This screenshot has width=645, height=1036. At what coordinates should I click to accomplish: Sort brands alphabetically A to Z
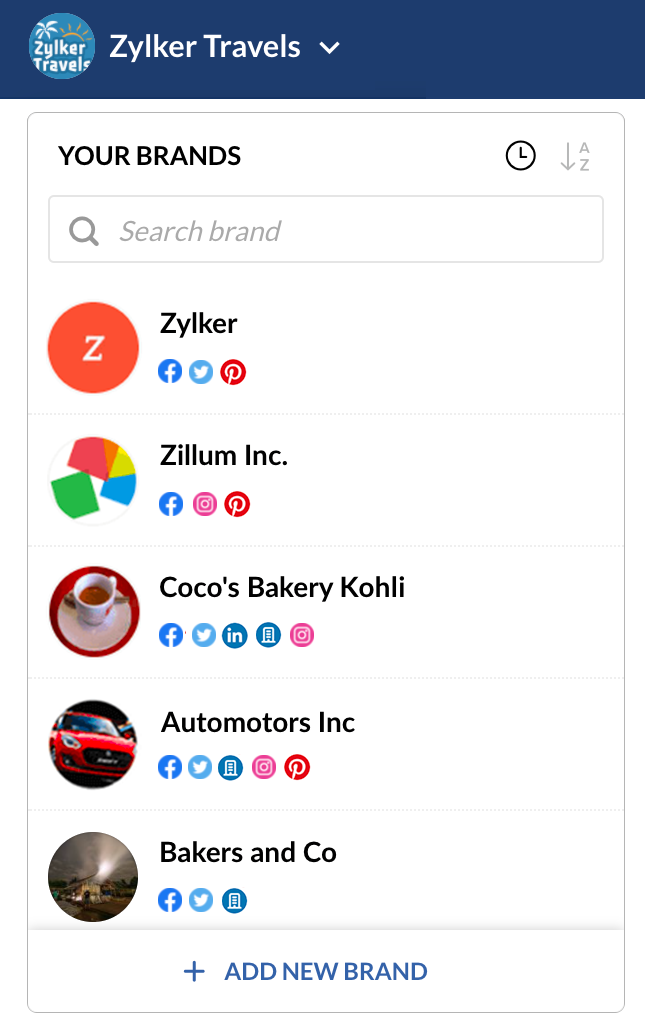tap(575, 157)
